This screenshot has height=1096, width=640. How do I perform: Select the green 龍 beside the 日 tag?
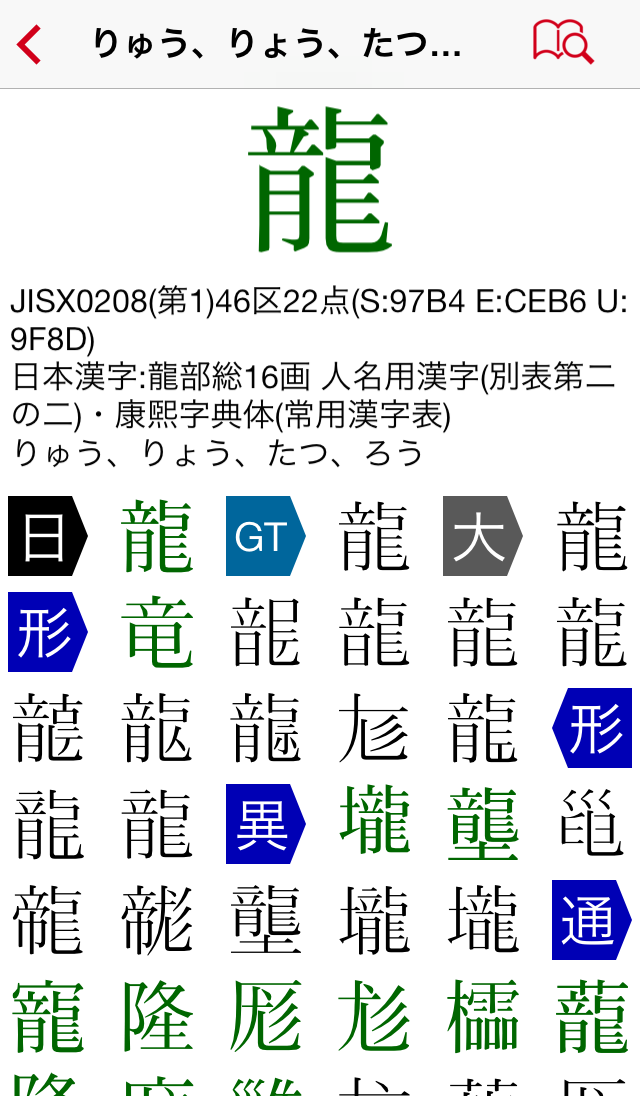click(x=157, y=537)
